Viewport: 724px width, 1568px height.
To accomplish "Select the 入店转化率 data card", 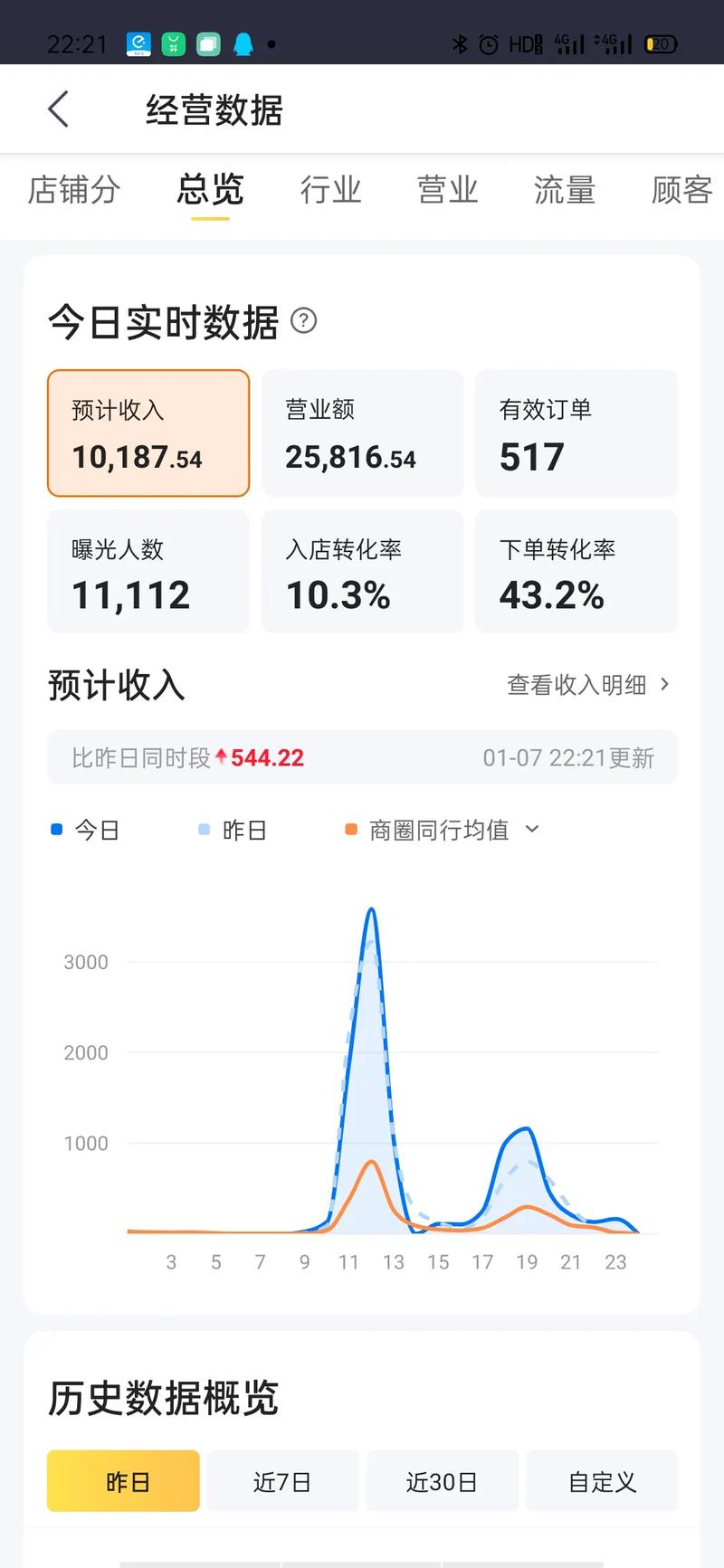I will click(362, 572).
